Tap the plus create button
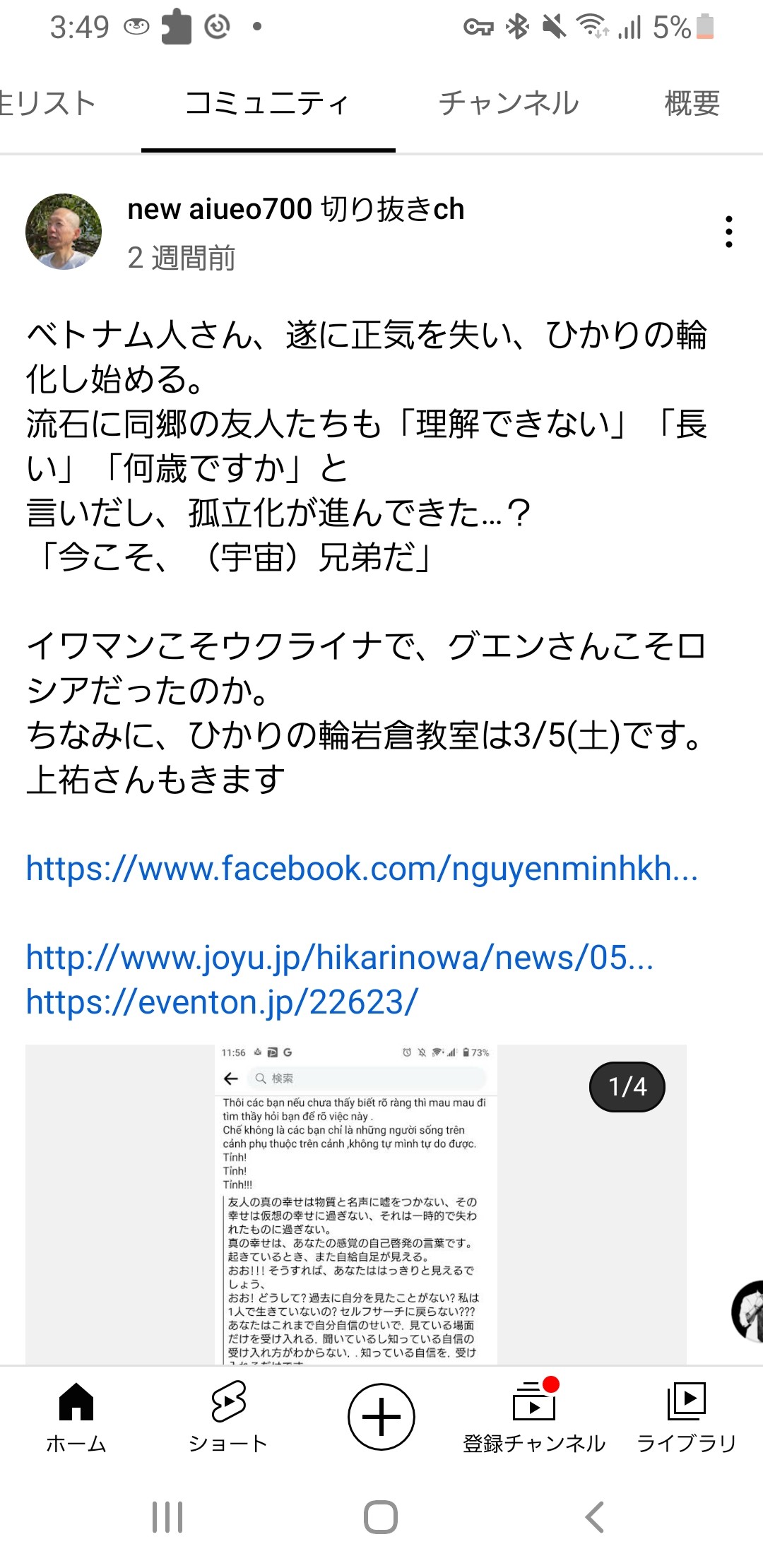 point(381,1417)
